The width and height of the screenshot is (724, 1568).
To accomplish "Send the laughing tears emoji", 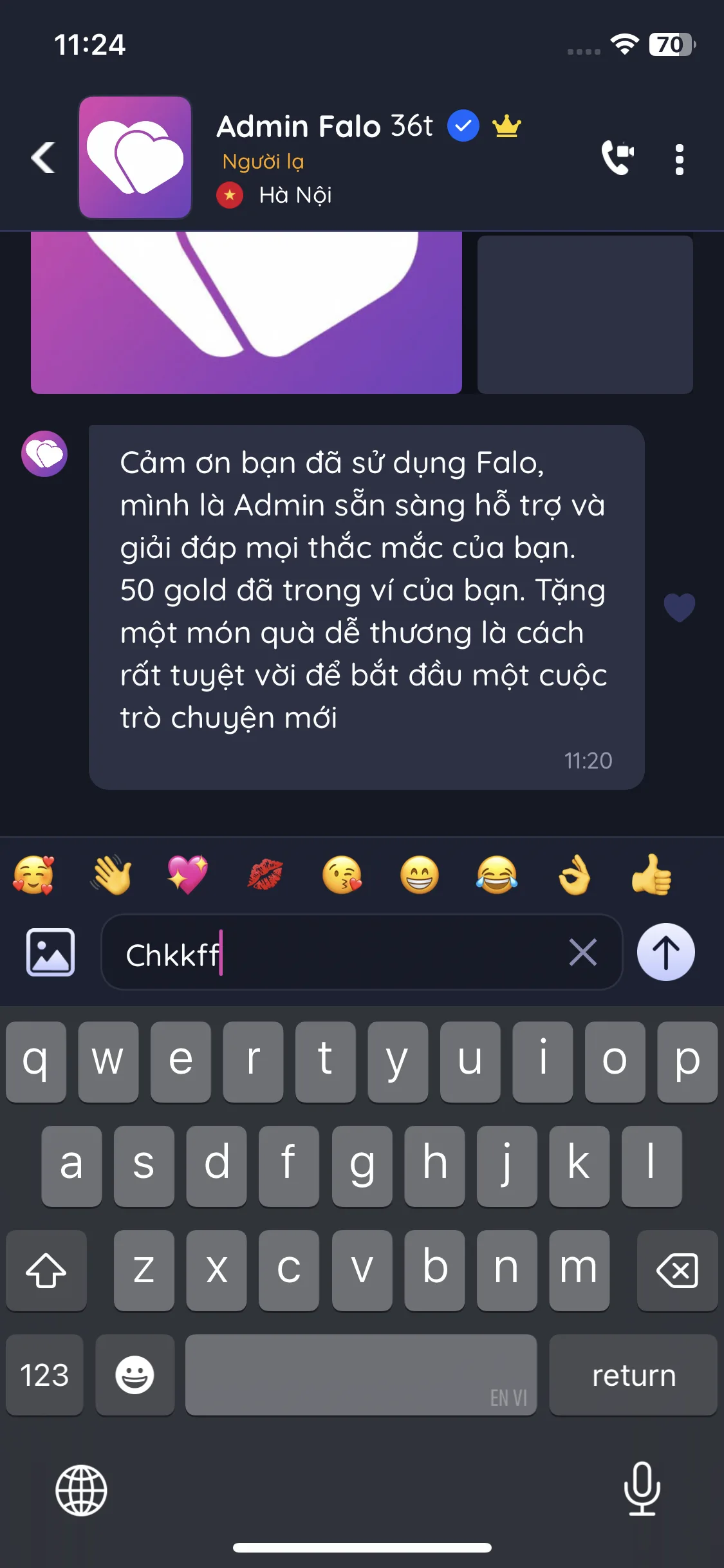I will pyautogui.click(x=497, y=875).
